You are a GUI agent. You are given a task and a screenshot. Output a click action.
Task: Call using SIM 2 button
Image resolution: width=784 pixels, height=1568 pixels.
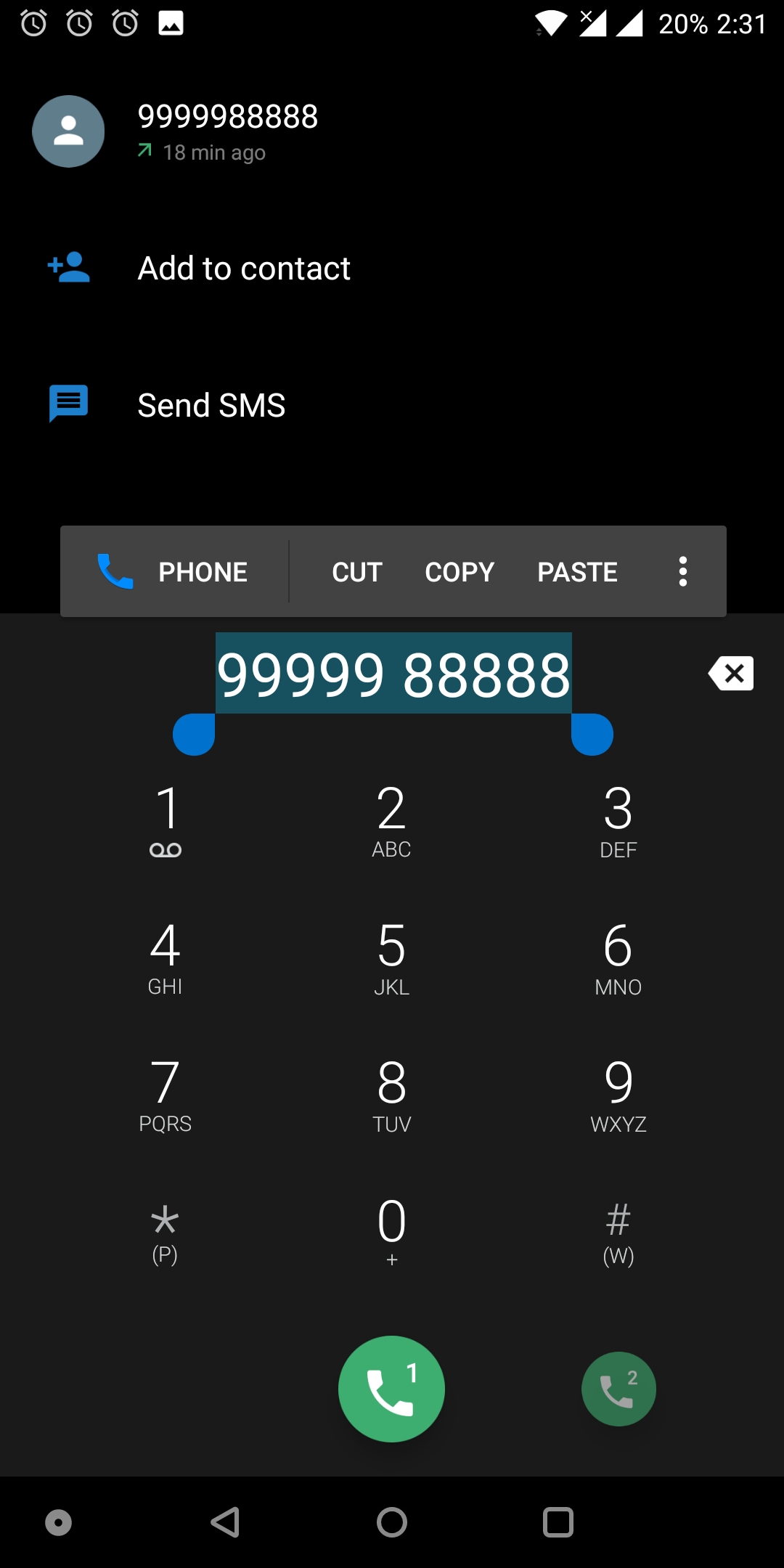(x=618, y=1389)
